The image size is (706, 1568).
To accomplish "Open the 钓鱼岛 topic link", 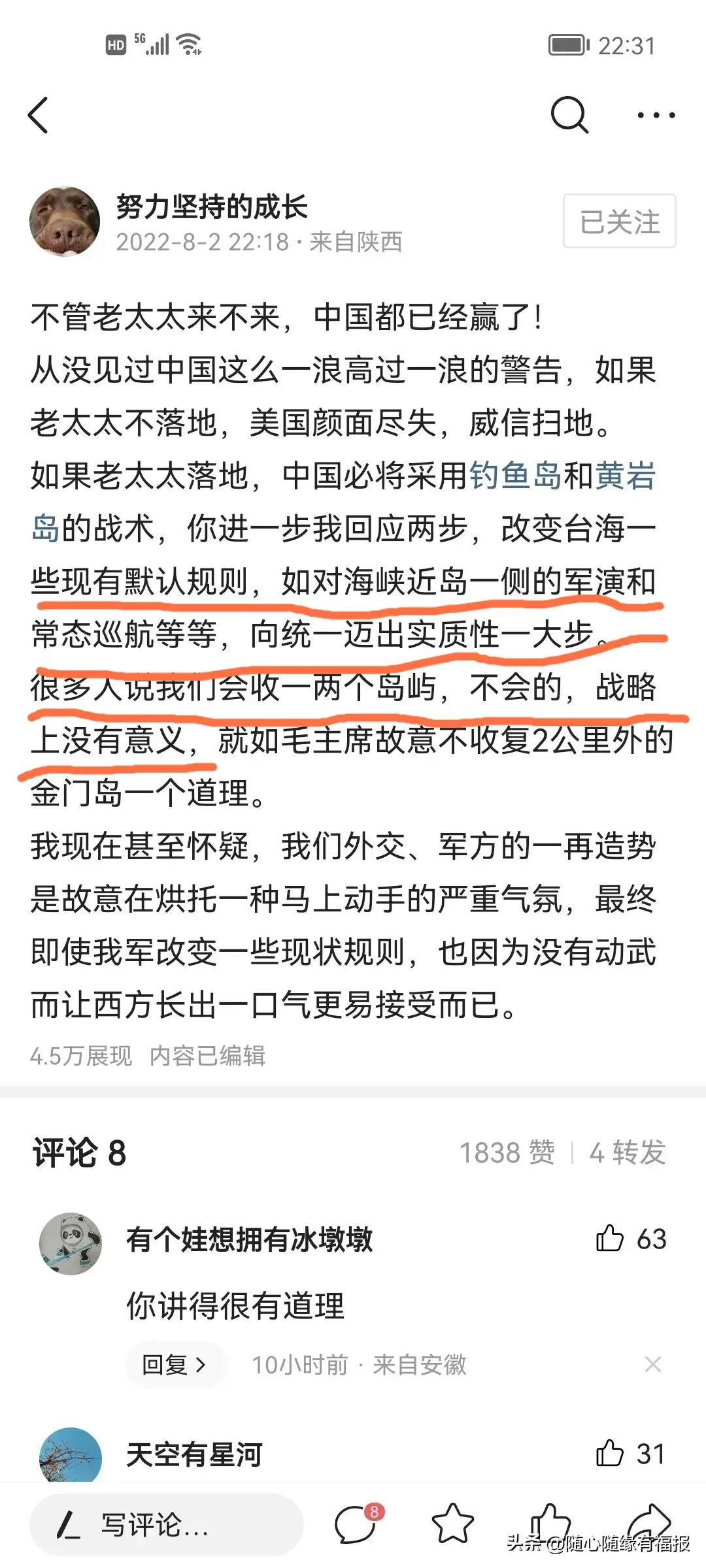I will pyautogui.click(x=515, y=475).
